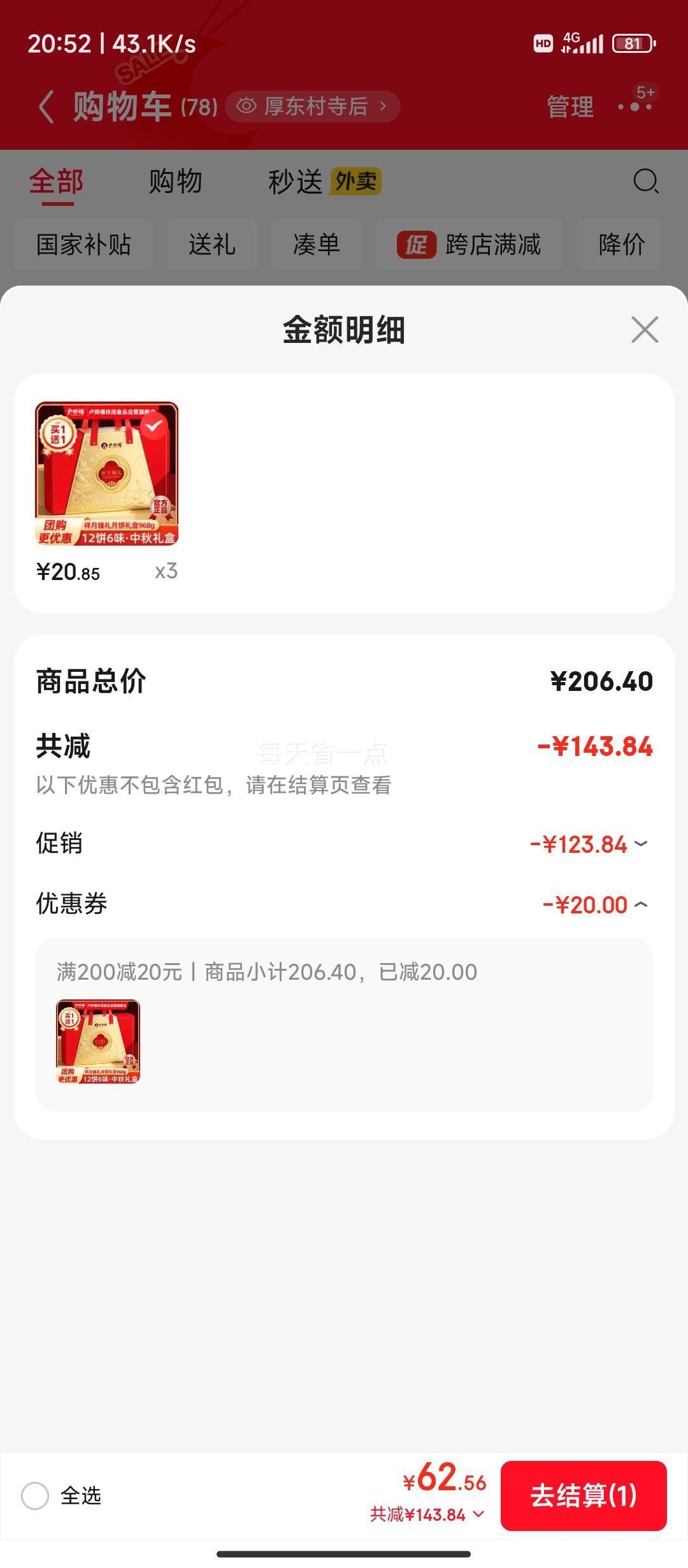Expand the 促销 discount details
The image size is (688, 1568).
click(589, 845)
